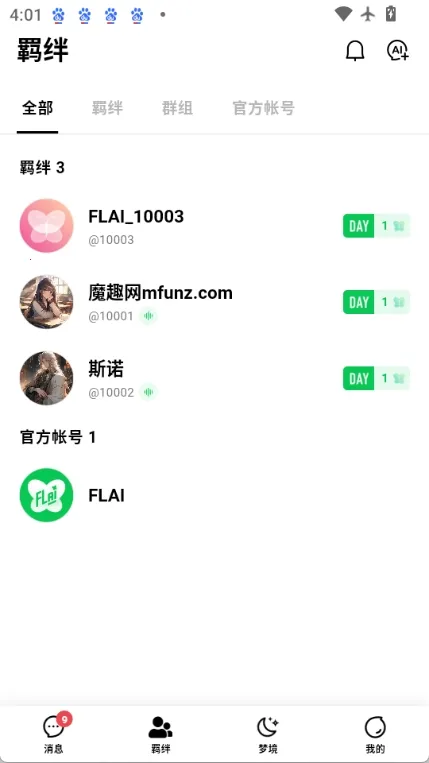Open FLAI_10003 contact

214,226
